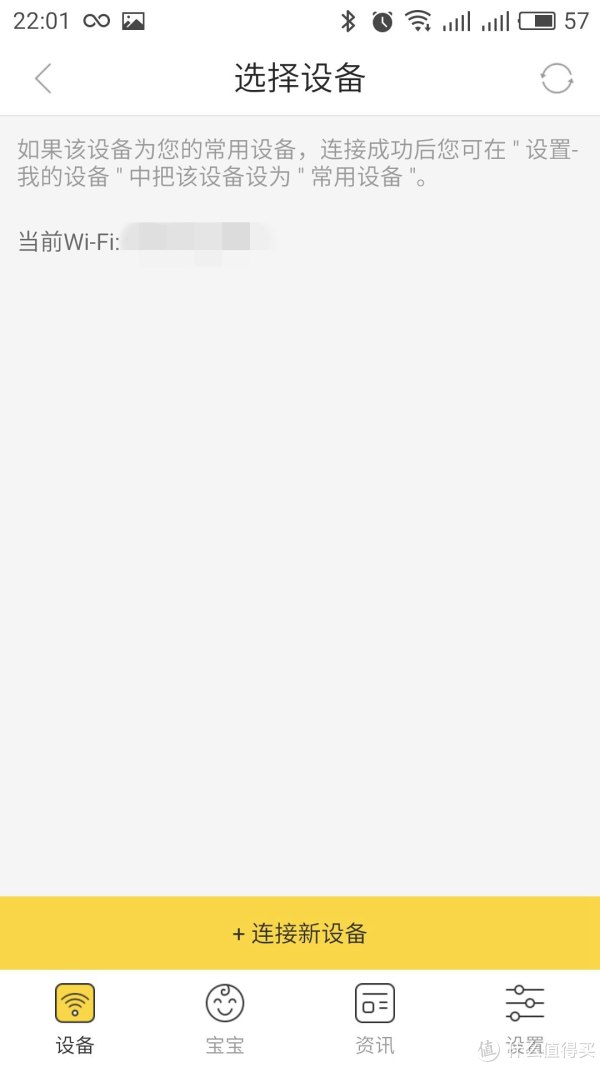Refresh the device list
This screenshot has width=600, height=1067.
556,78
